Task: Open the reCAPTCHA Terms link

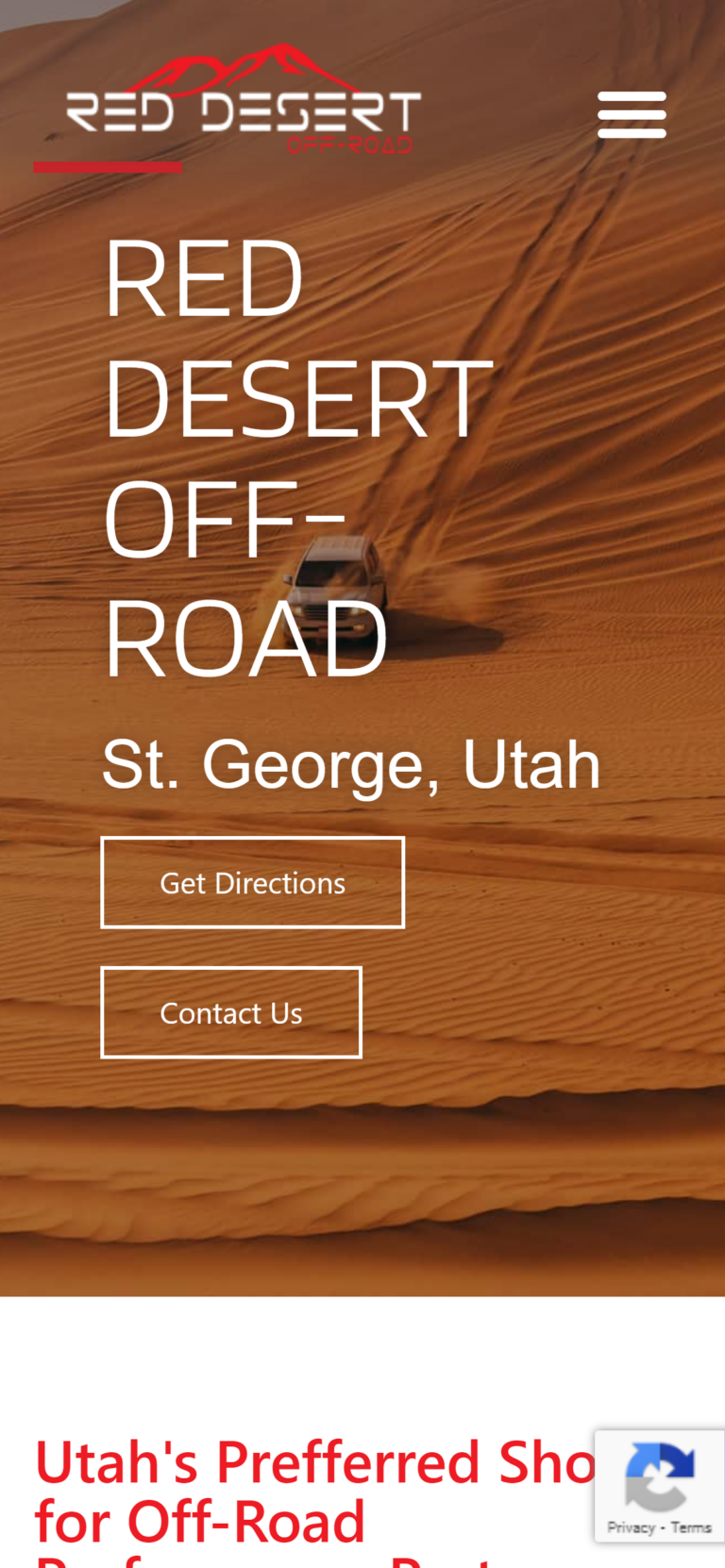Action: 691,1527
